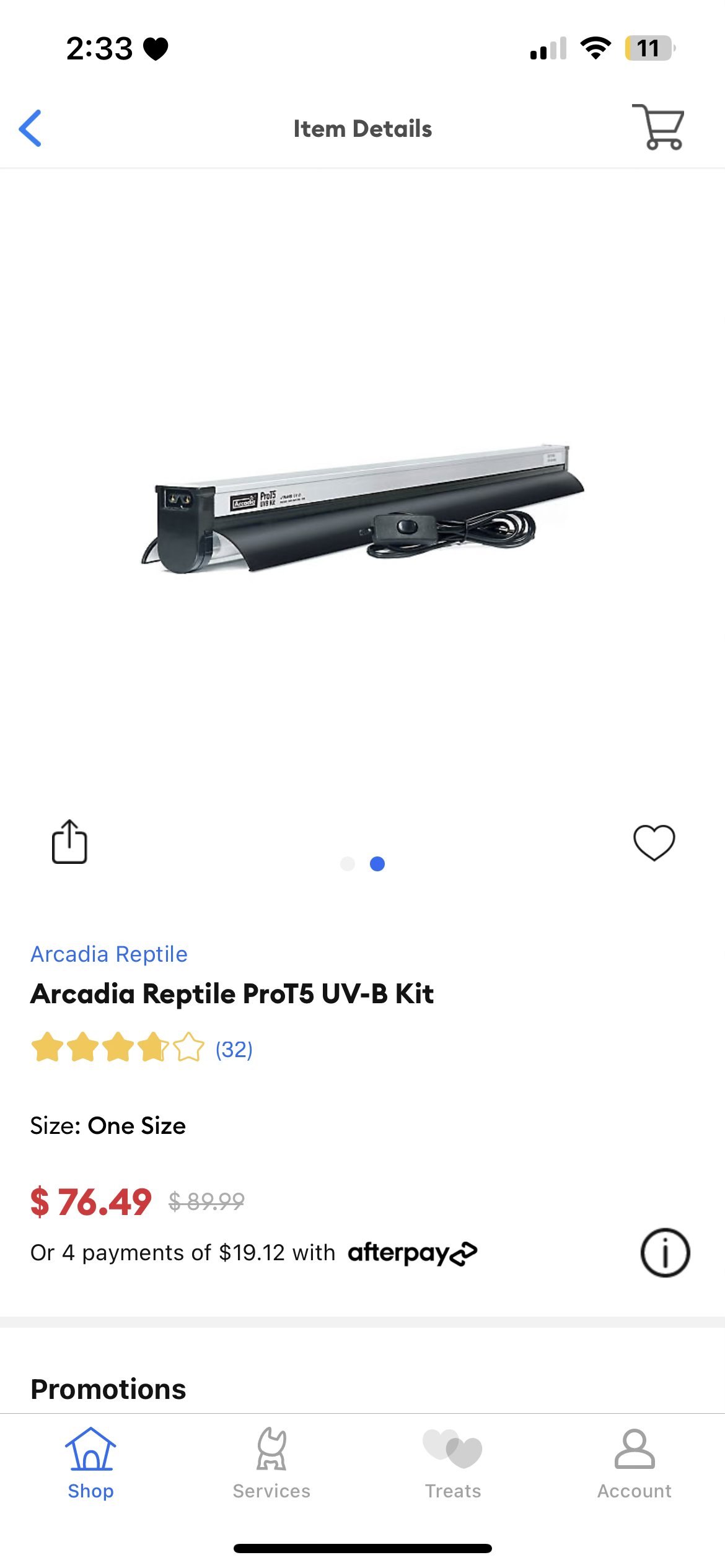Go back from Item Details
Screen dimensions: 725x1568
point(30,128)
